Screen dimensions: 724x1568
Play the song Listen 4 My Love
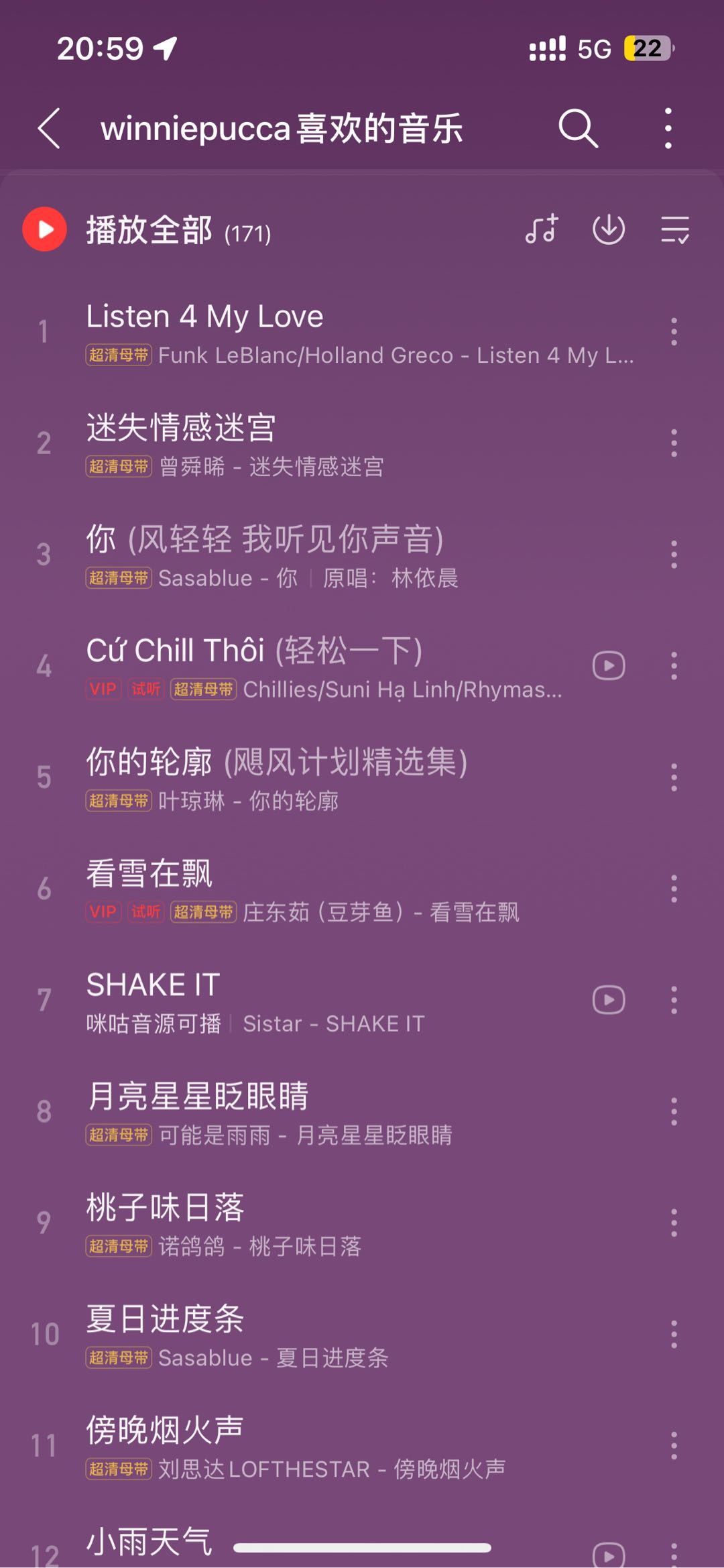click(362, 332)
